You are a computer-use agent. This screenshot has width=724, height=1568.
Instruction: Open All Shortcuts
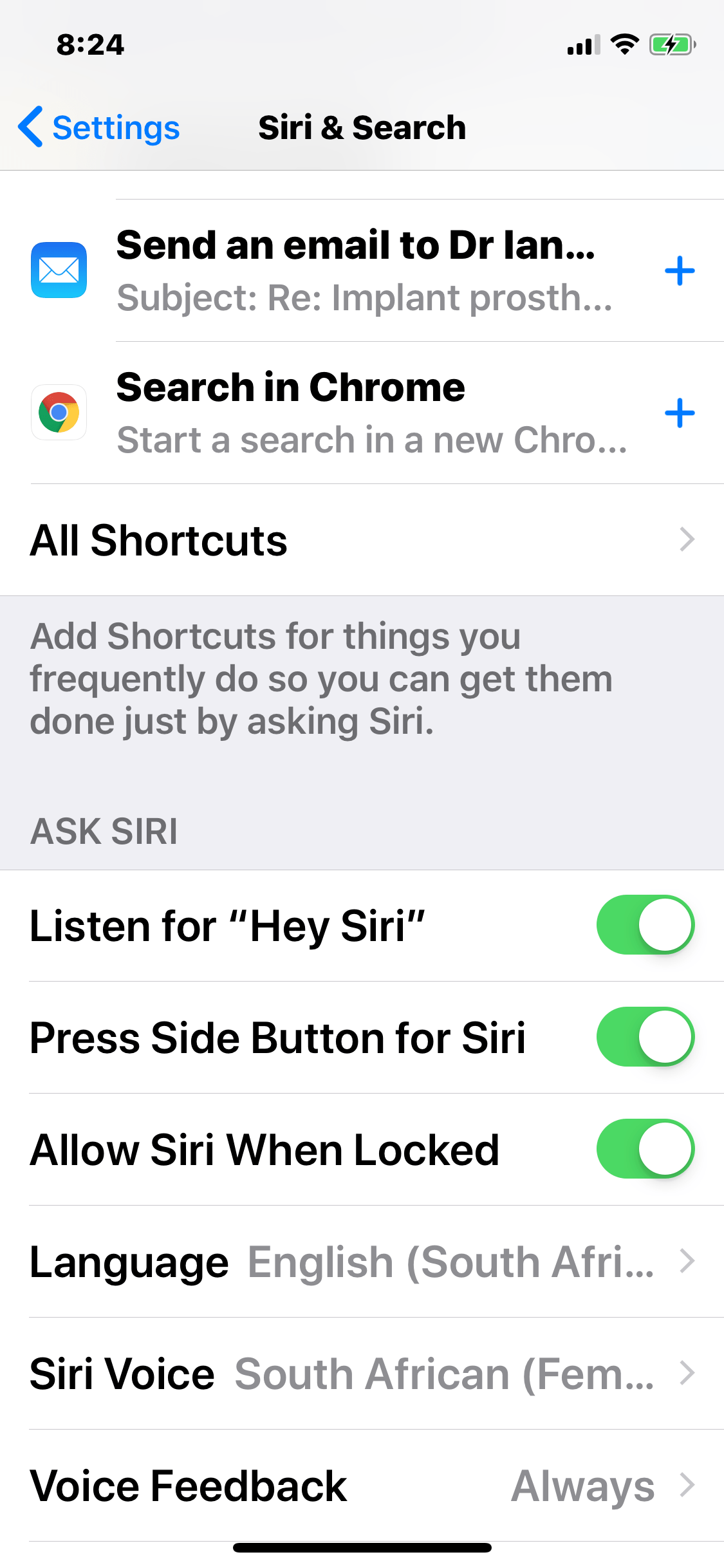(362, 540)
